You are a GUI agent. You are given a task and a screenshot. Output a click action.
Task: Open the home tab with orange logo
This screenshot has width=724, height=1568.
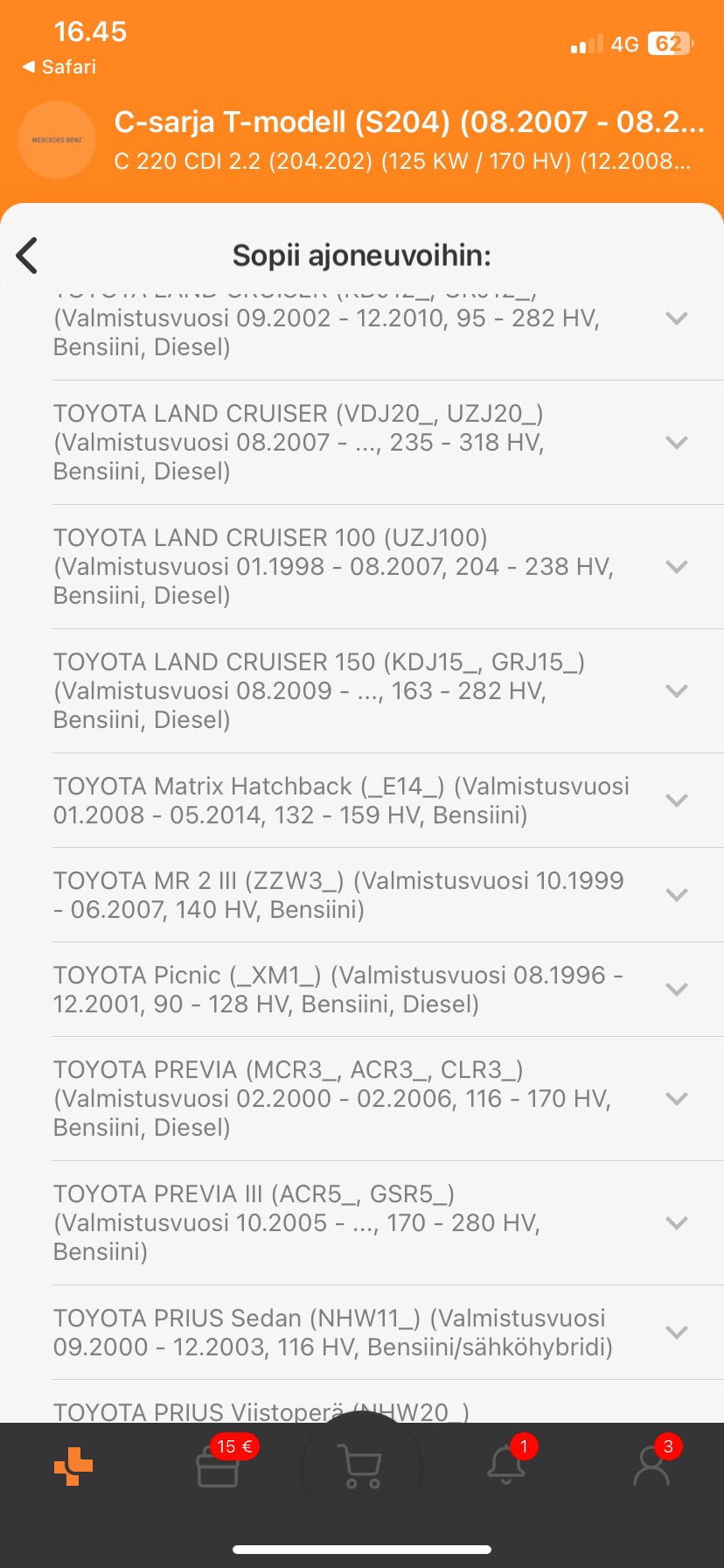73,1466
